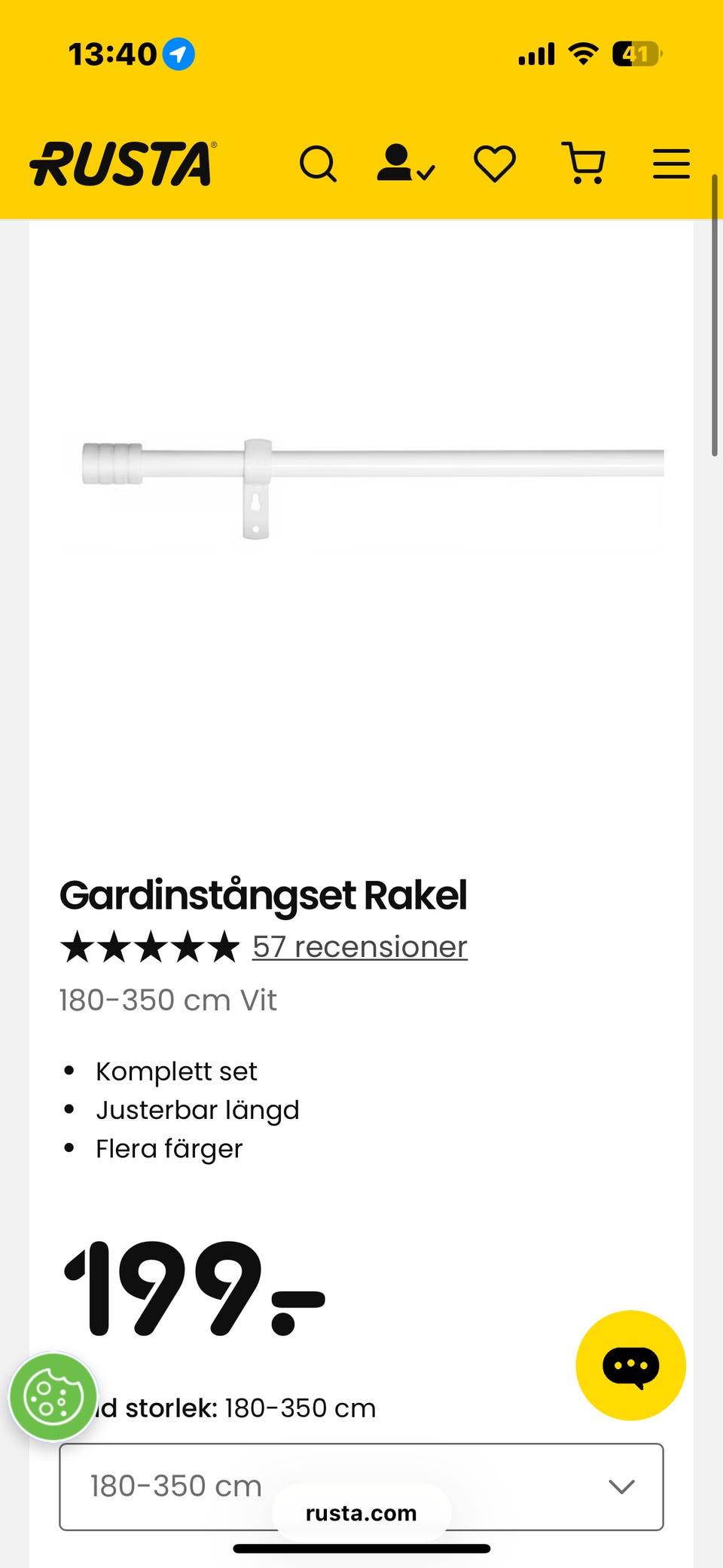Open the size selector dropdown
The height and width of the screenshot is (1568, 723).
click(x=361, y=1484)
